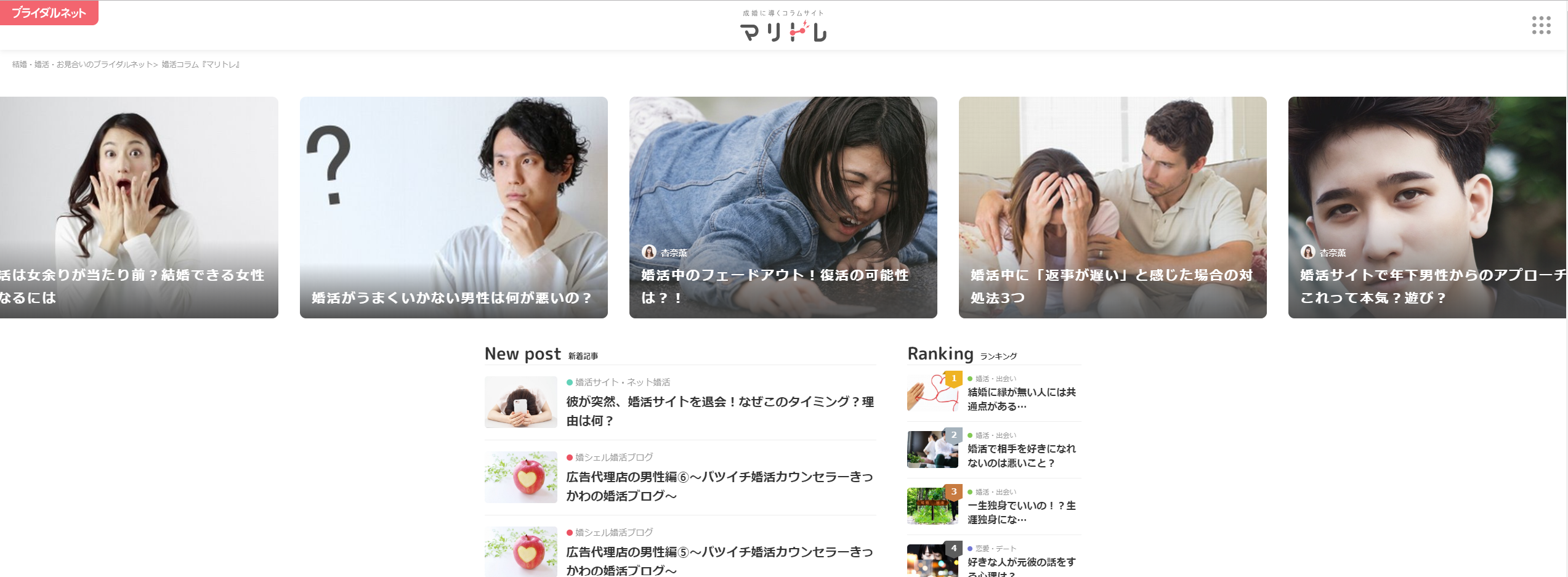Screen dimensions: 1568x577
Task: Open the ブライダルネット button
Action: coord(49,13)
